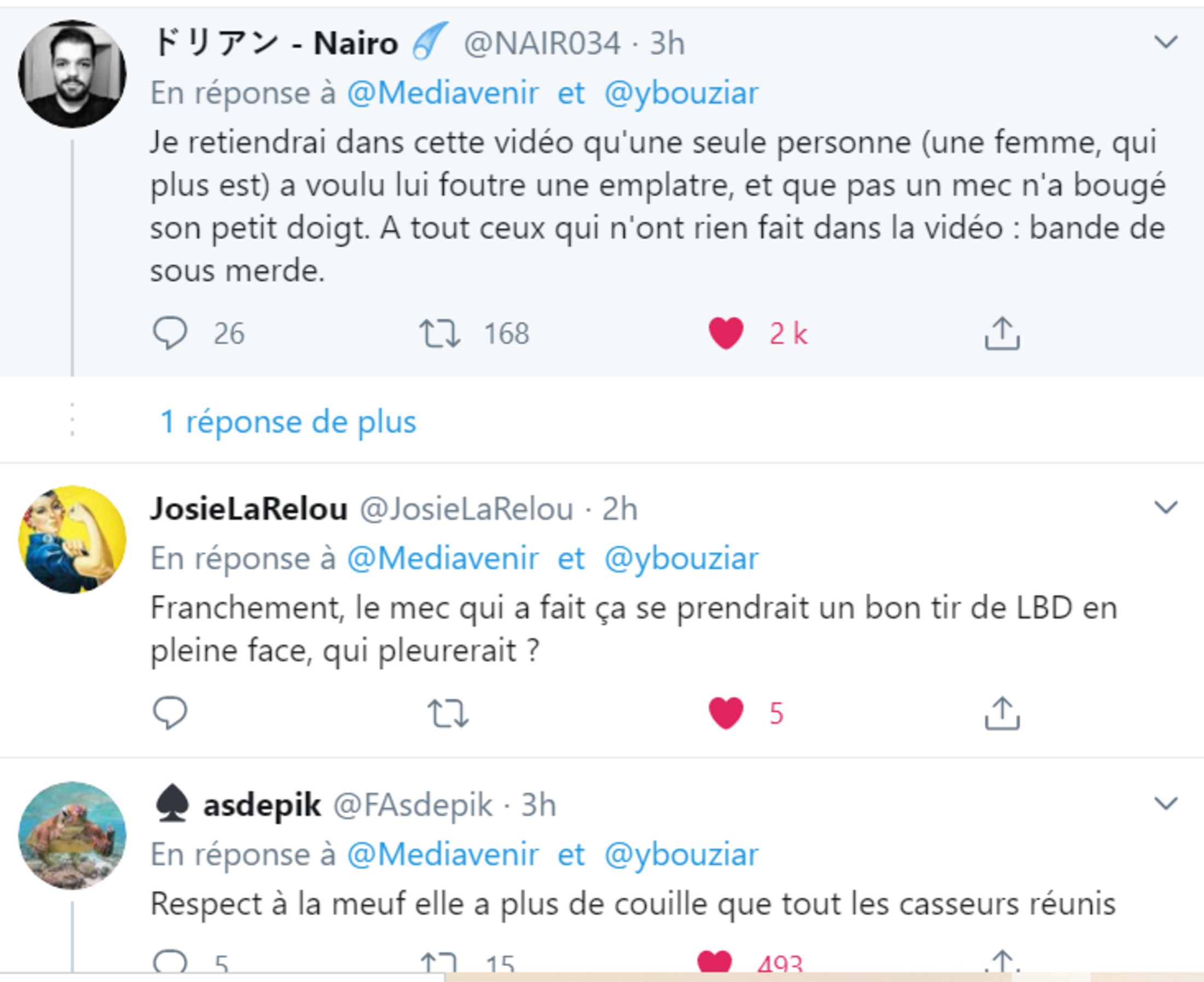1204x982 pixels.
Task: Reply to JosieLaRelou's tweet
Action: 170,712
